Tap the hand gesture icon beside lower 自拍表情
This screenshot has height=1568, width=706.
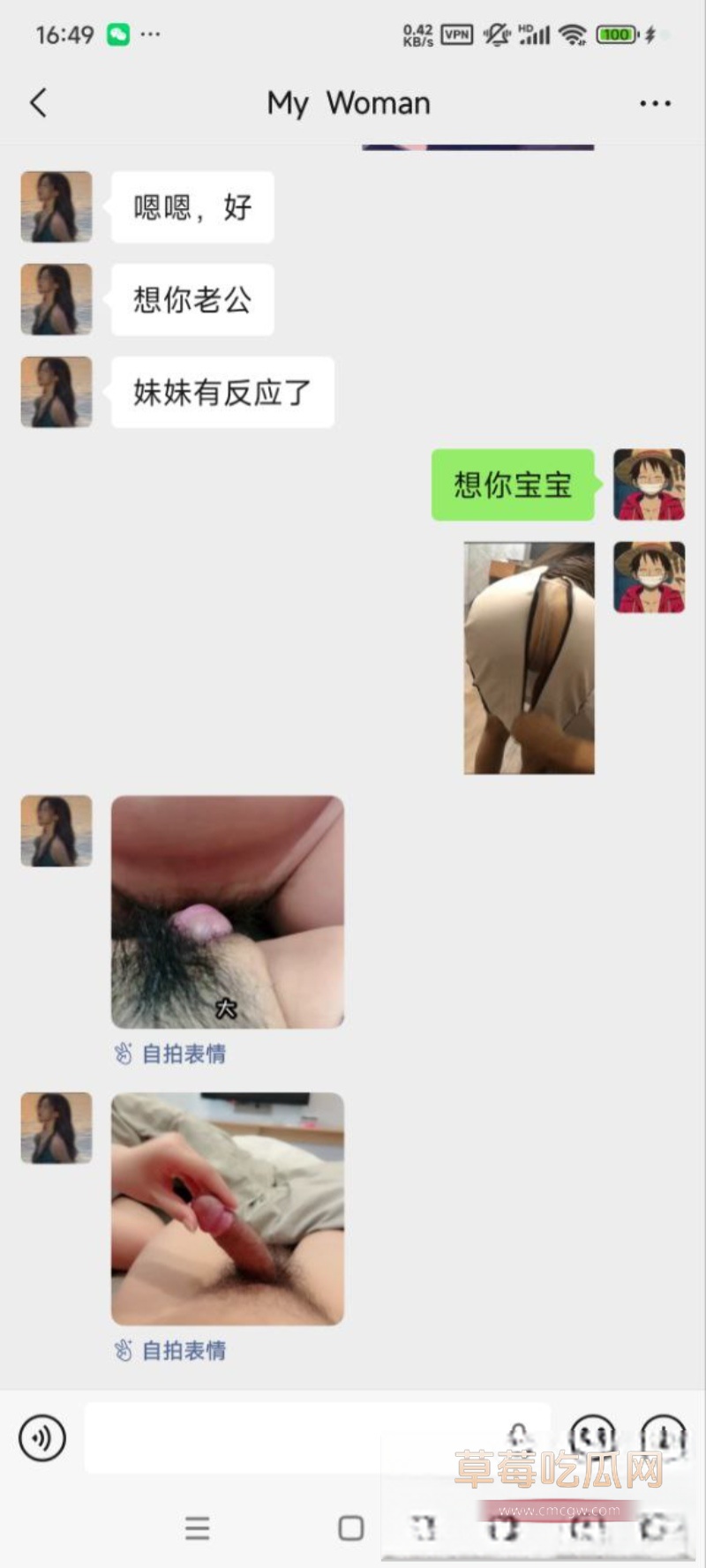point(124,1350)
